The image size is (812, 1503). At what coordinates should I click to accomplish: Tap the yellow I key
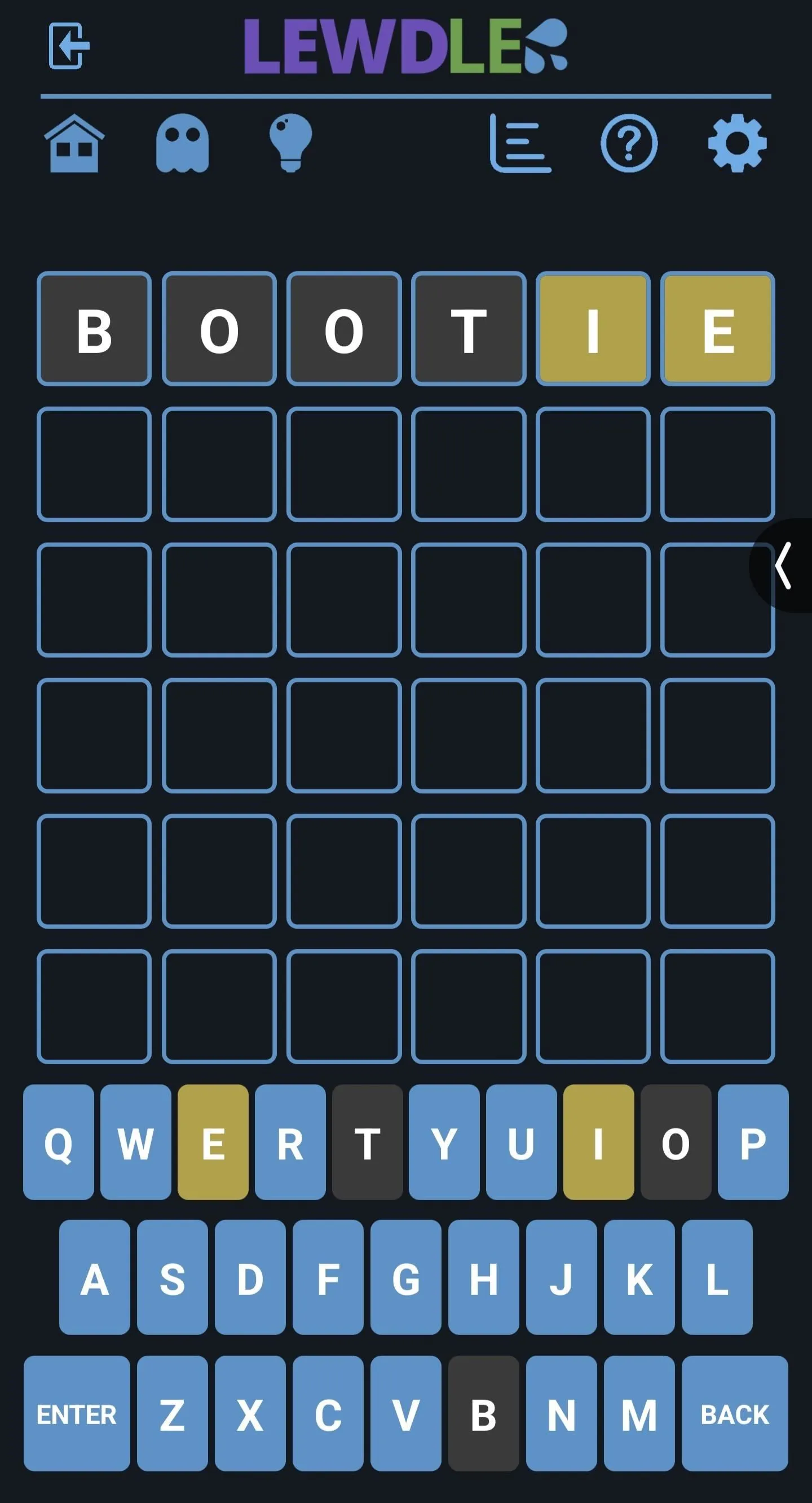[x=598, y=1142]
